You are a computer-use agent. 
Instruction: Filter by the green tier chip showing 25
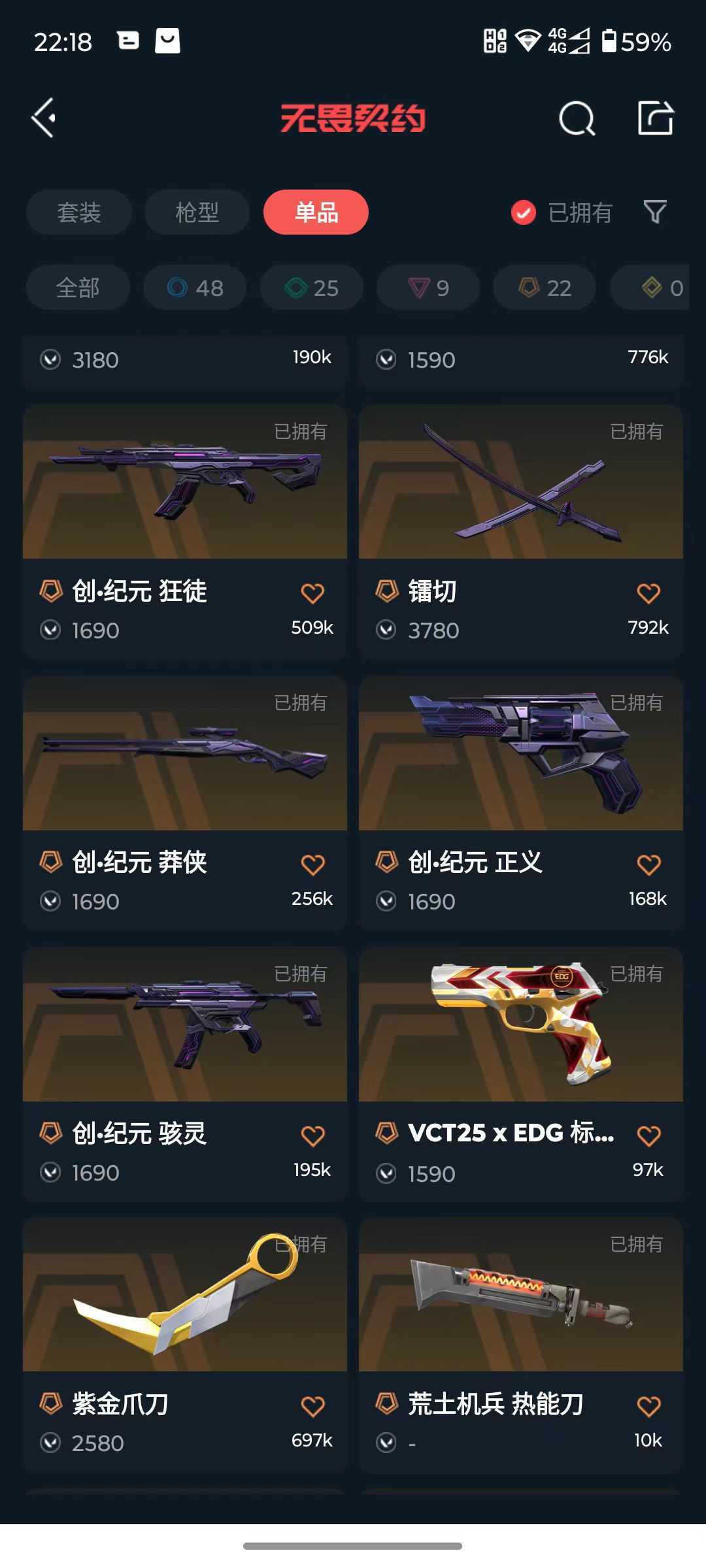[311, 287]
